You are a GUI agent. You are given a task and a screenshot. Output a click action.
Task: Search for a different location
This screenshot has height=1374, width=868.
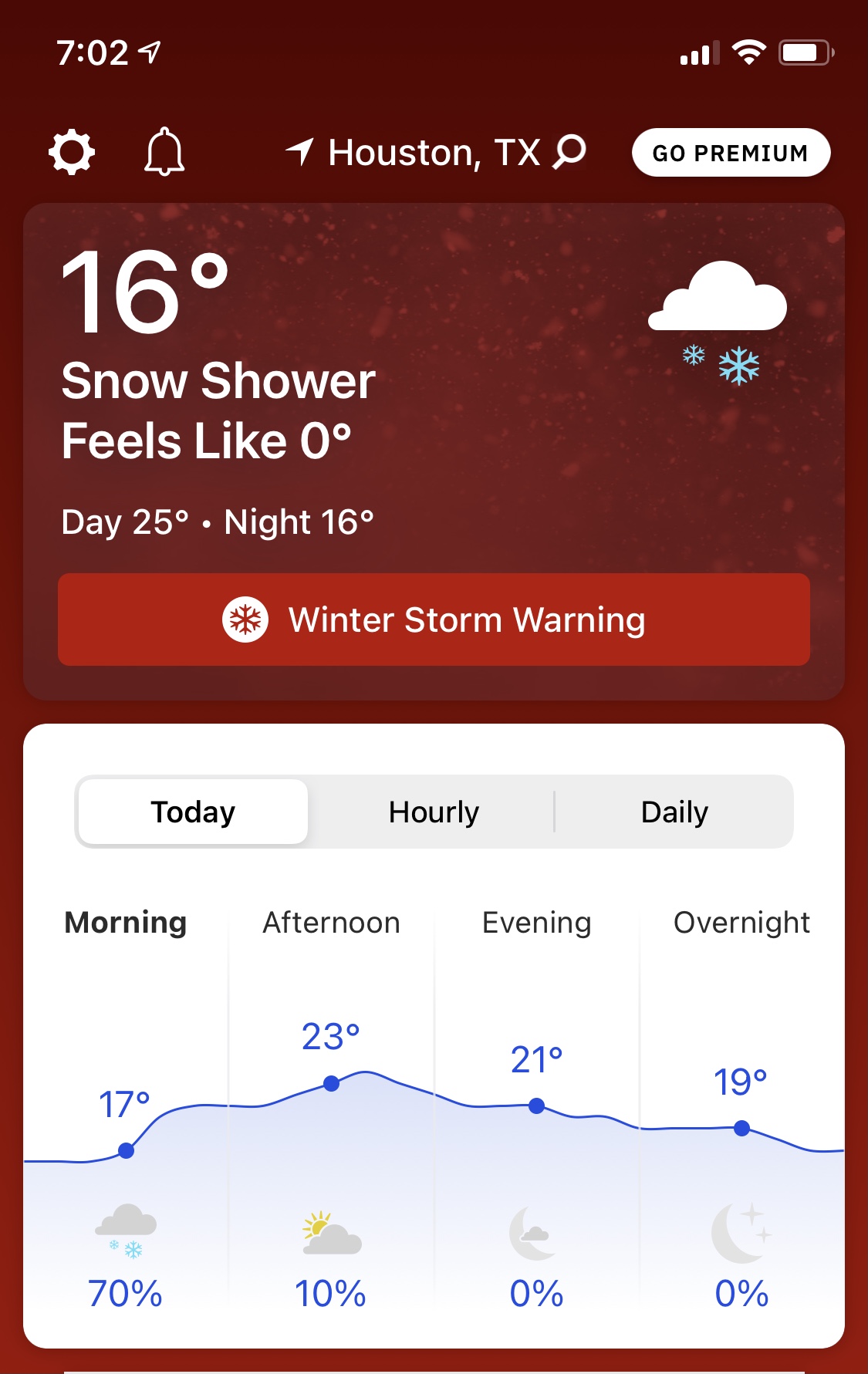tap(570, 151)
